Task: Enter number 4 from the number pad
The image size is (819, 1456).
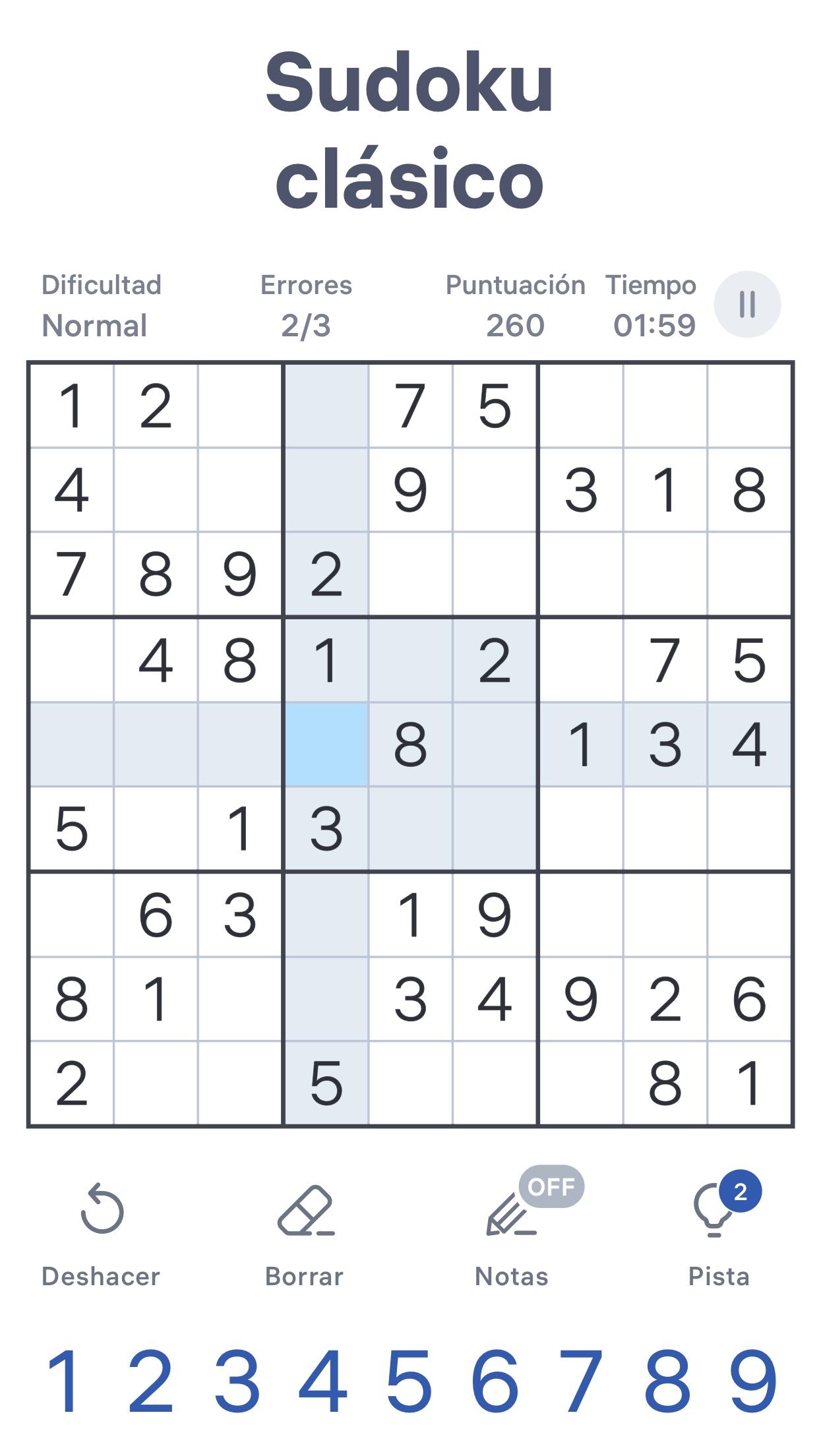Action: (x=323, y=1382)
